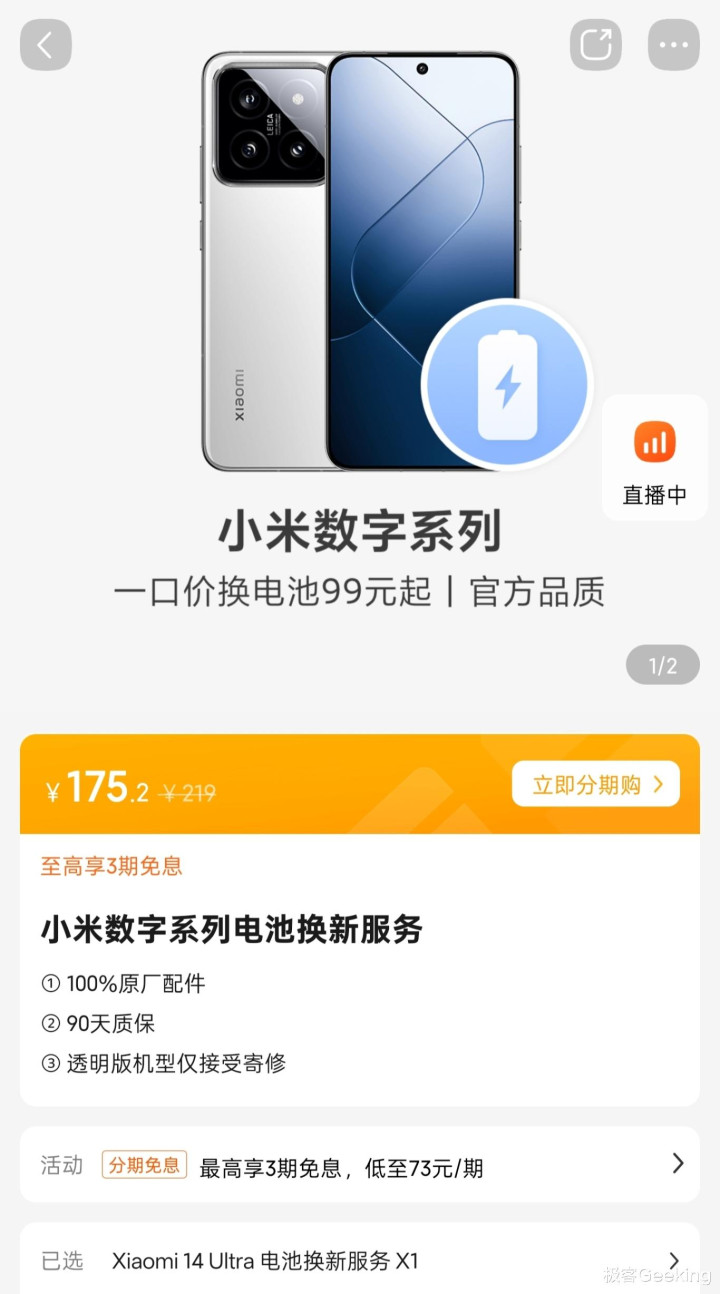Viewport: 720px width, 1294px height.
Task: Open the 直播中 live stream shortcut
Action: (655, 458)
